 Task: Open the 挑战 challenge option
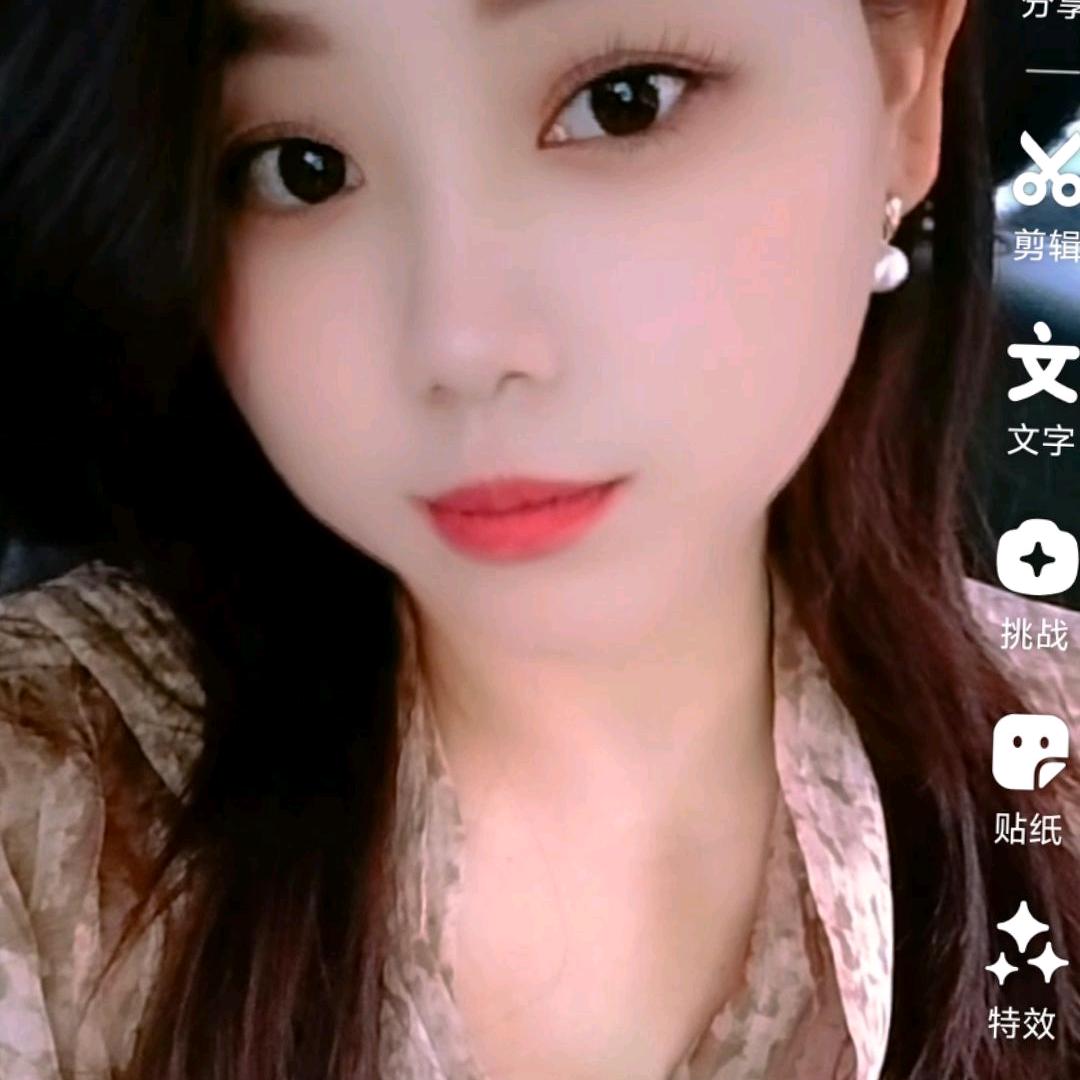pyautogui.click(x=1036, y=565)
